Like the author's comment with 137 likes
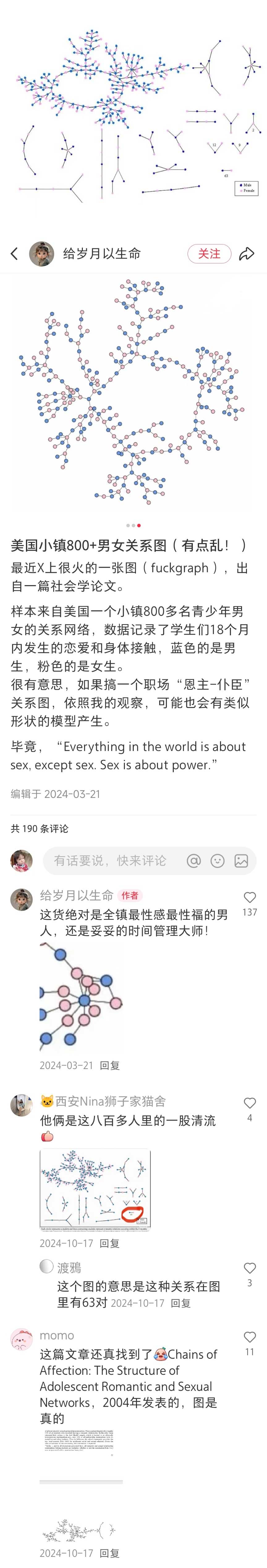The width and height of the screenshot is (267, 1568). tap(249, 898)
